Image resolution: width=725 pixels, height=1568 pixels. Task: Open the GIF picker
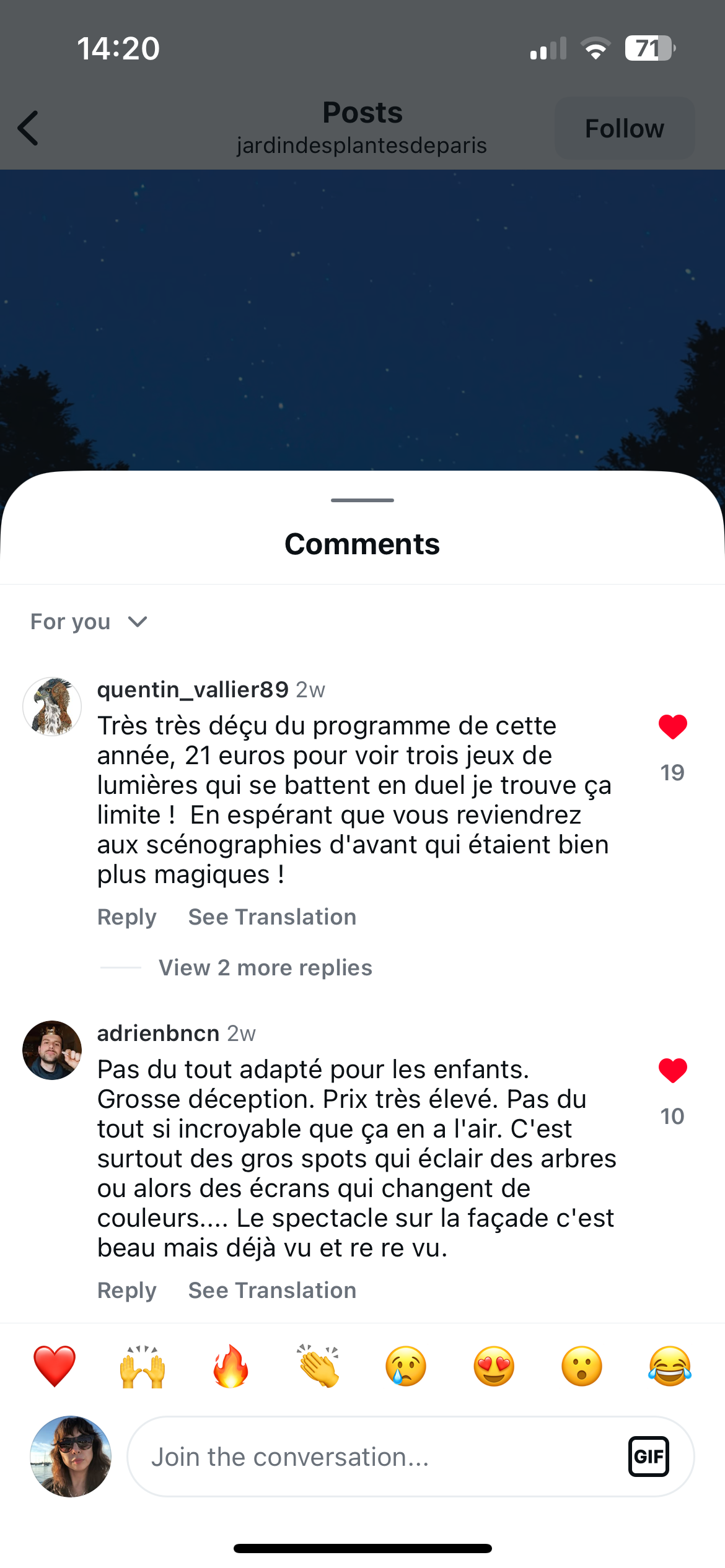pyautogui.click(x=648, y=1457)
